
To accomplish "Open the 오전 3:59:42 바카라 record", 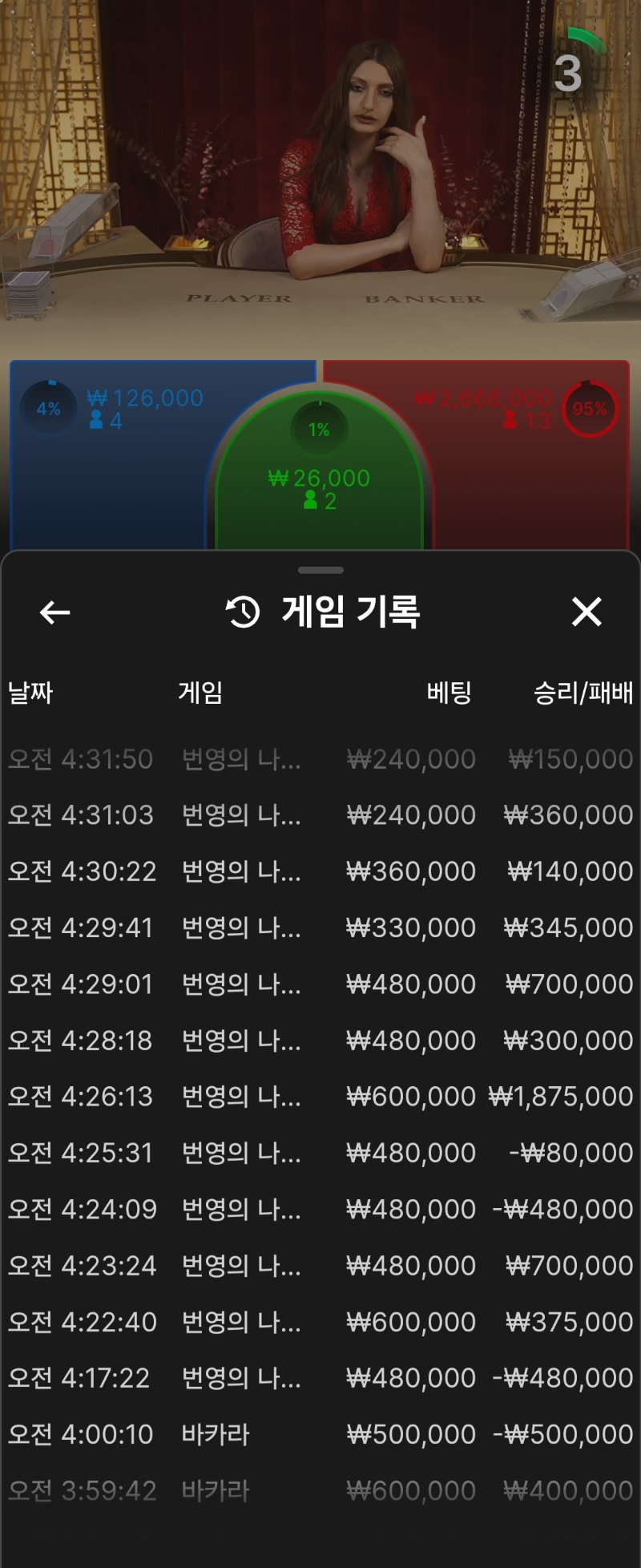I will [320, 1491].
